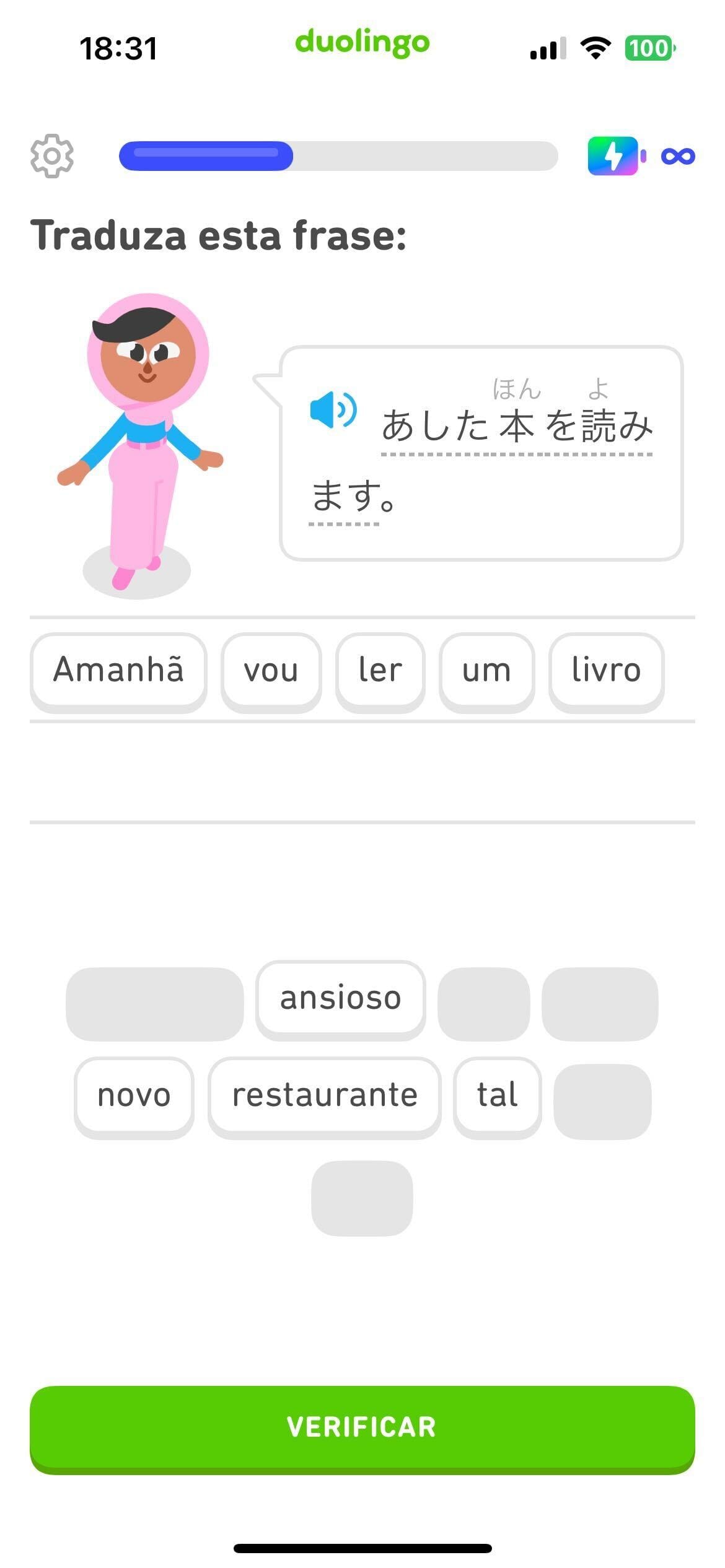This screenshot has height=1568, width=725.
Task: Add livro to your answer
Action: tap(605, 671)
